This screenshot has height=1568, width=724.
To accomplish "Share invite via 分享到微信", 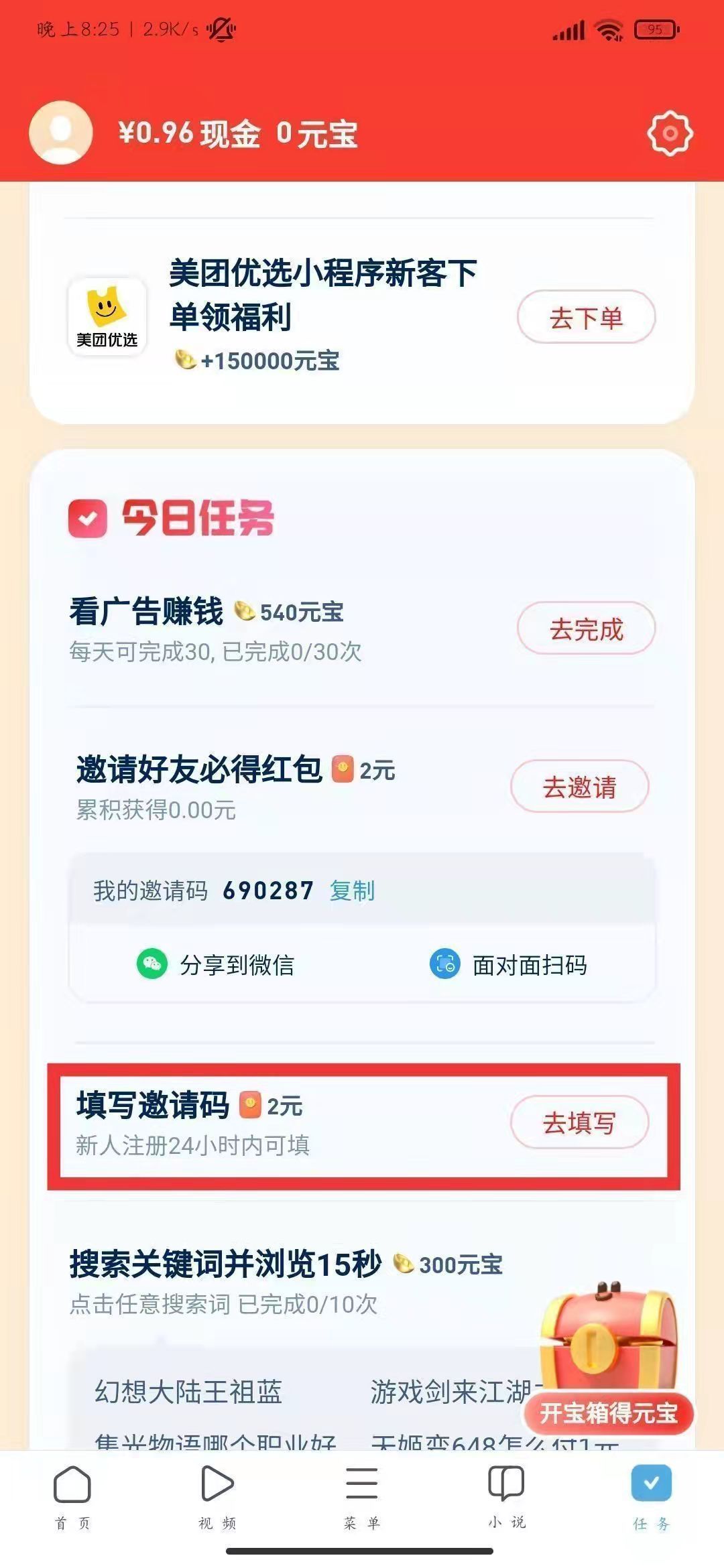I will point(216,965).
